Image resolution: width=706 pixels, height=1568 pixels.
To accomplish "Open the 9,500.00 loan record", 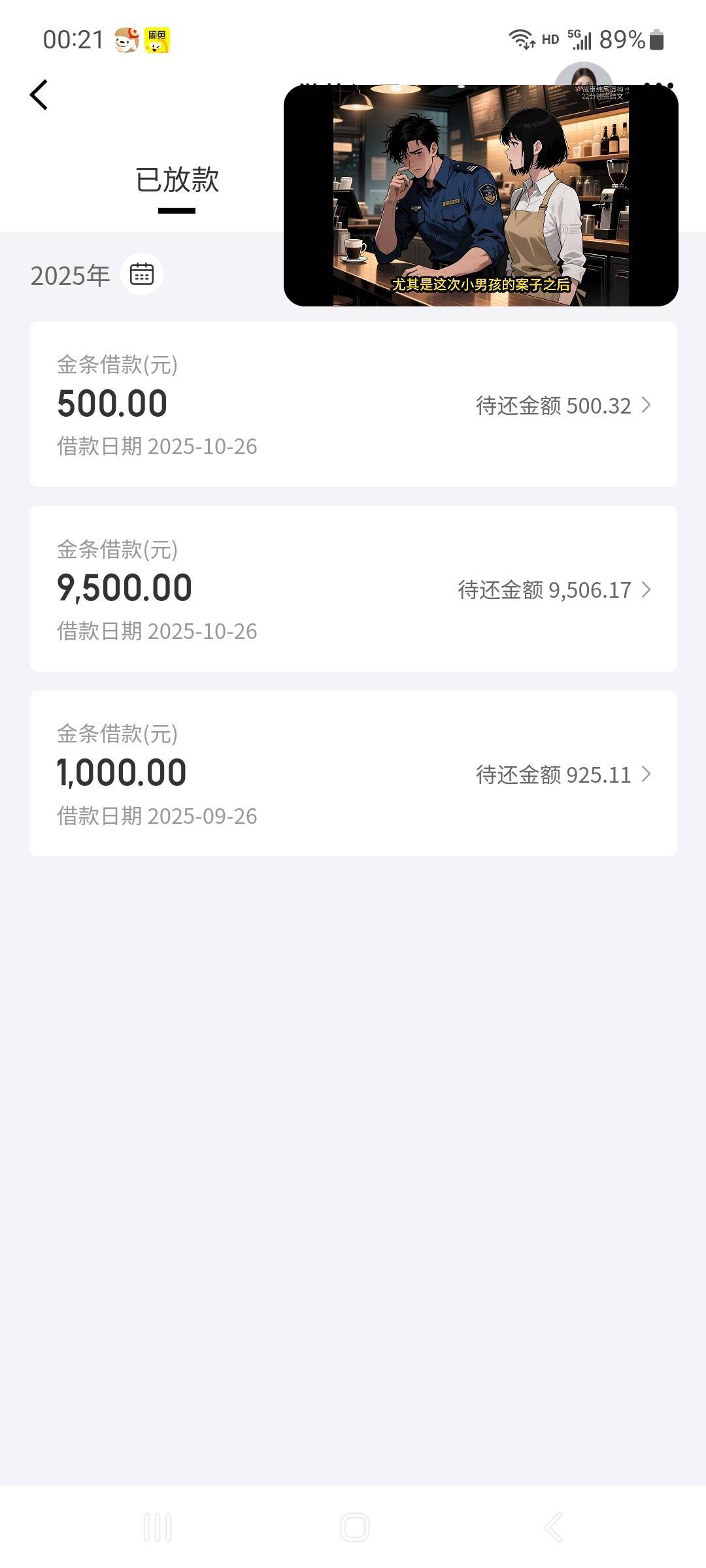I will (353, 589).
